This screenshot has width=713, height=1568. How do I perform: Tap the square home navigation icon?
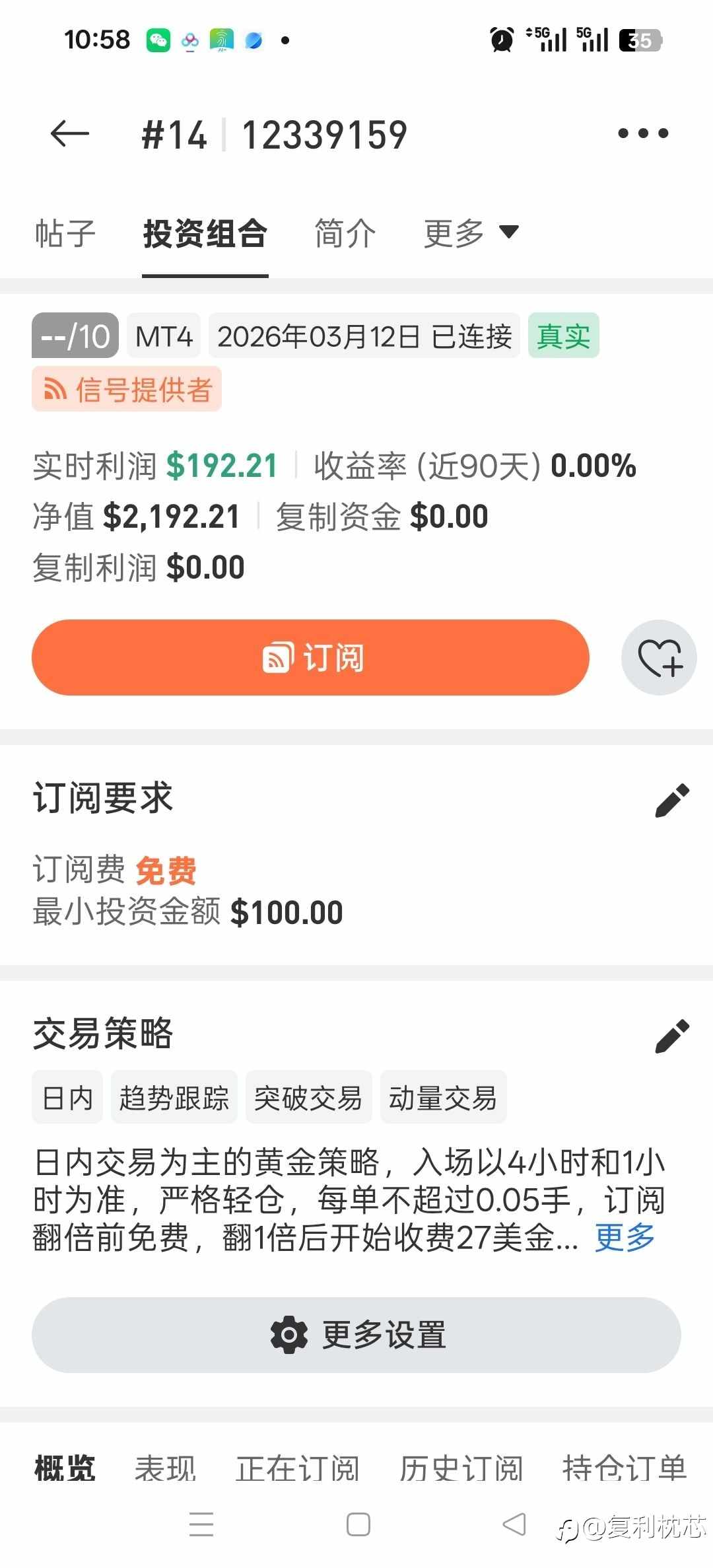pyautogui.click(x=356, y=1524)
